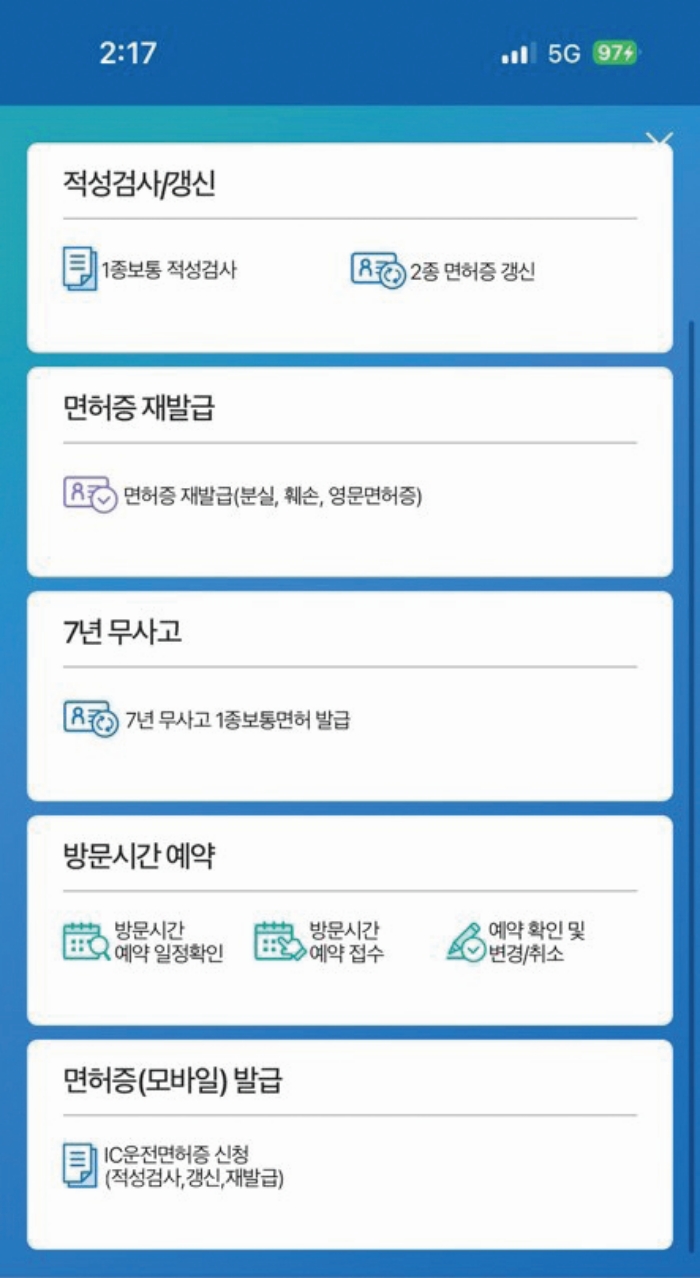Go to 방문시간 예약 접수
Viewport: 700px width, 1278px height.
coord(320,942)
